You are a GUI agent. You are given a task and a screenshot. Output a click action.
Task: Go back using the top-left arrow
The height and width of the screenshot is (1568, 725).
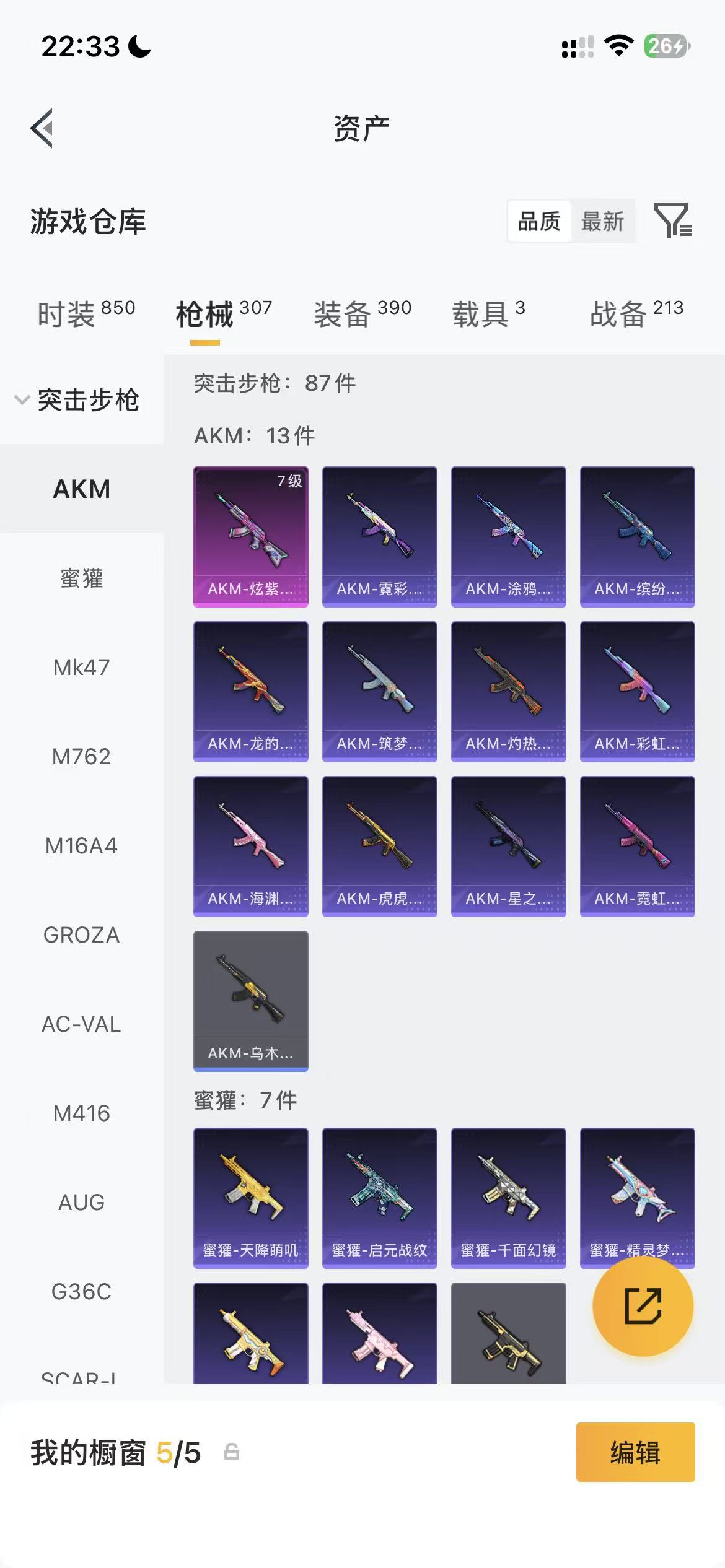point(42,128)
